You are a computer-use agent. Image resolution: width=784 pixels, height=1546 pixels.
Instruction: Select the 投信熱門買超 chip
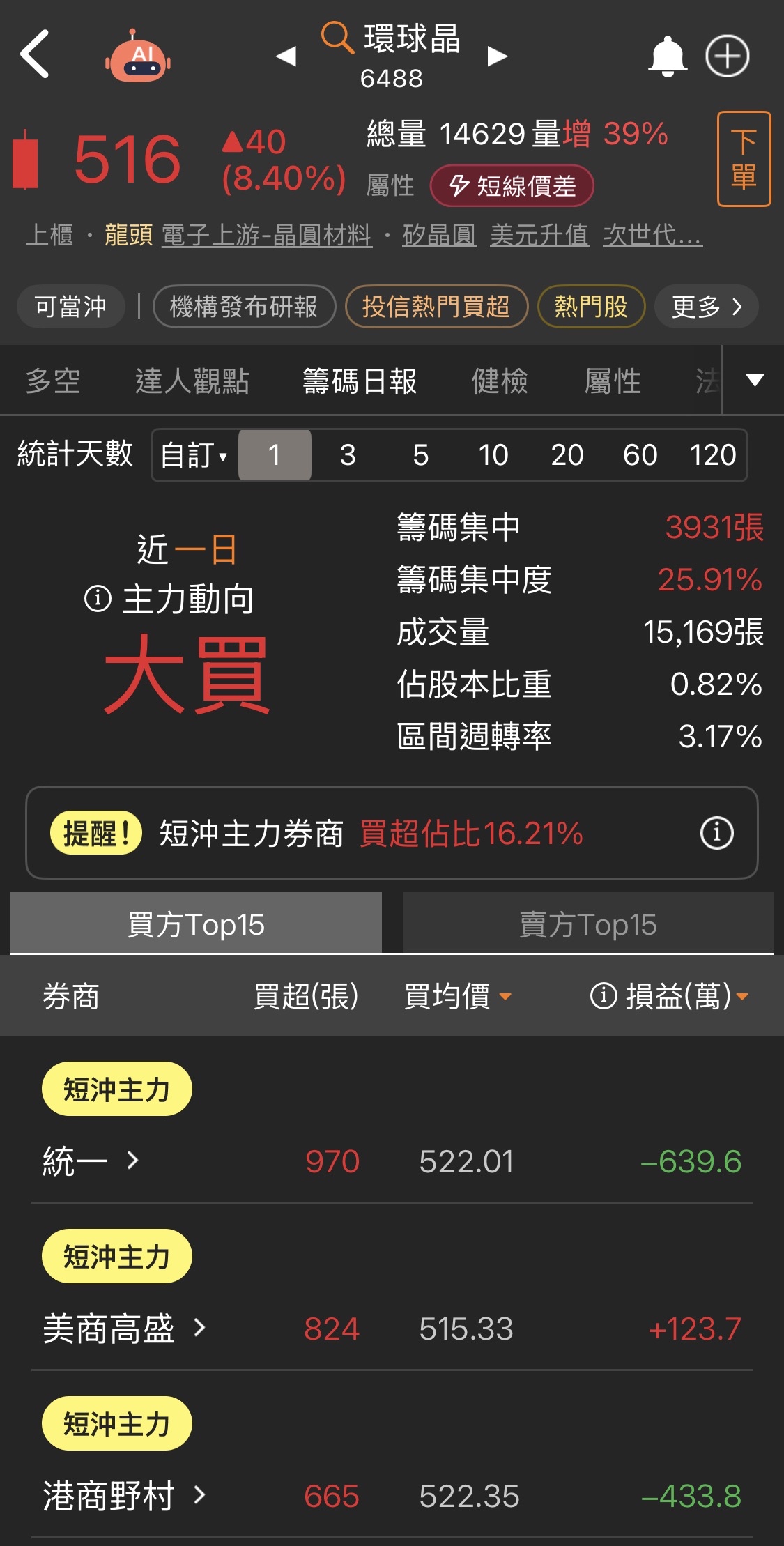click(436, 306)
